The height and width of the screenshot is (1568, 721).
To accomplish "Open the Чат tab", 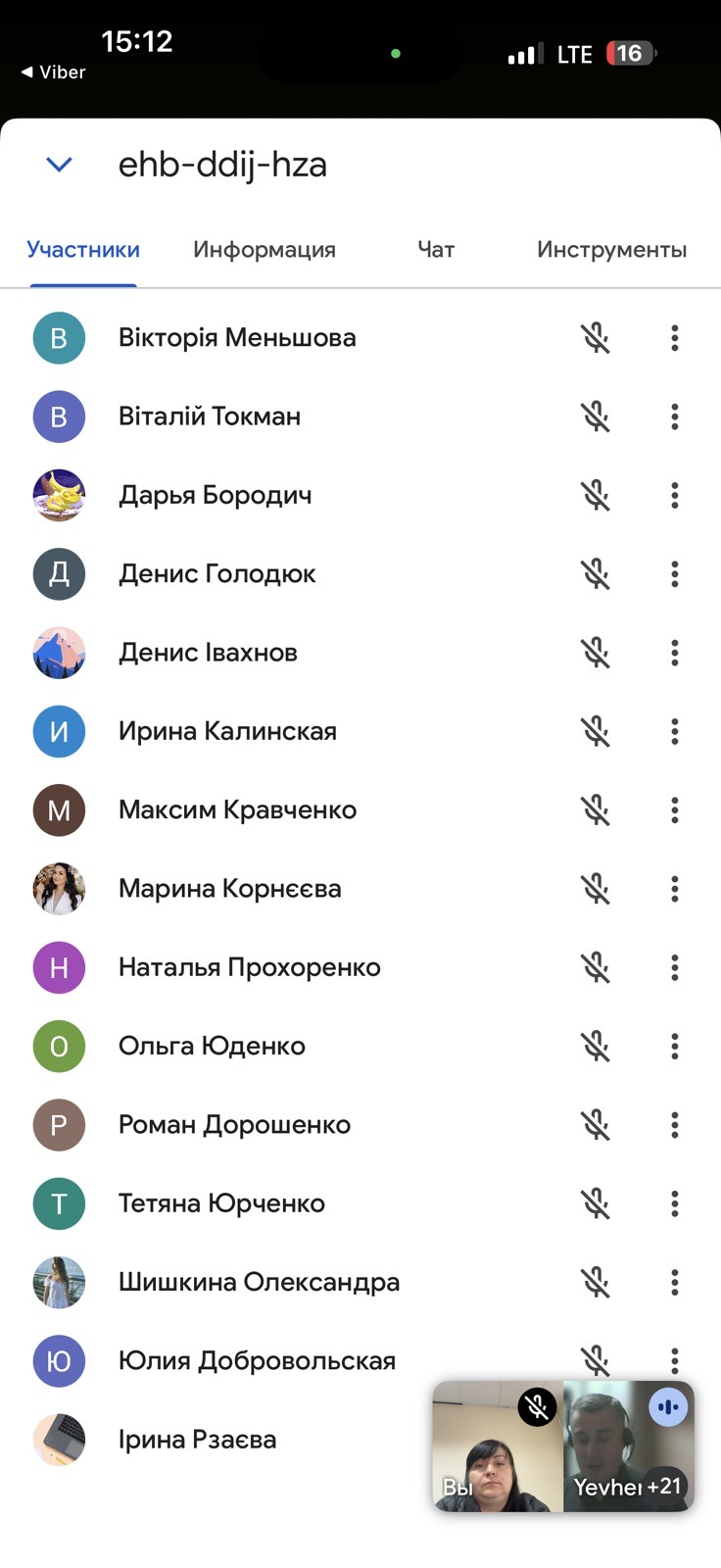I will pyautogui.click(x=436, y=250).
